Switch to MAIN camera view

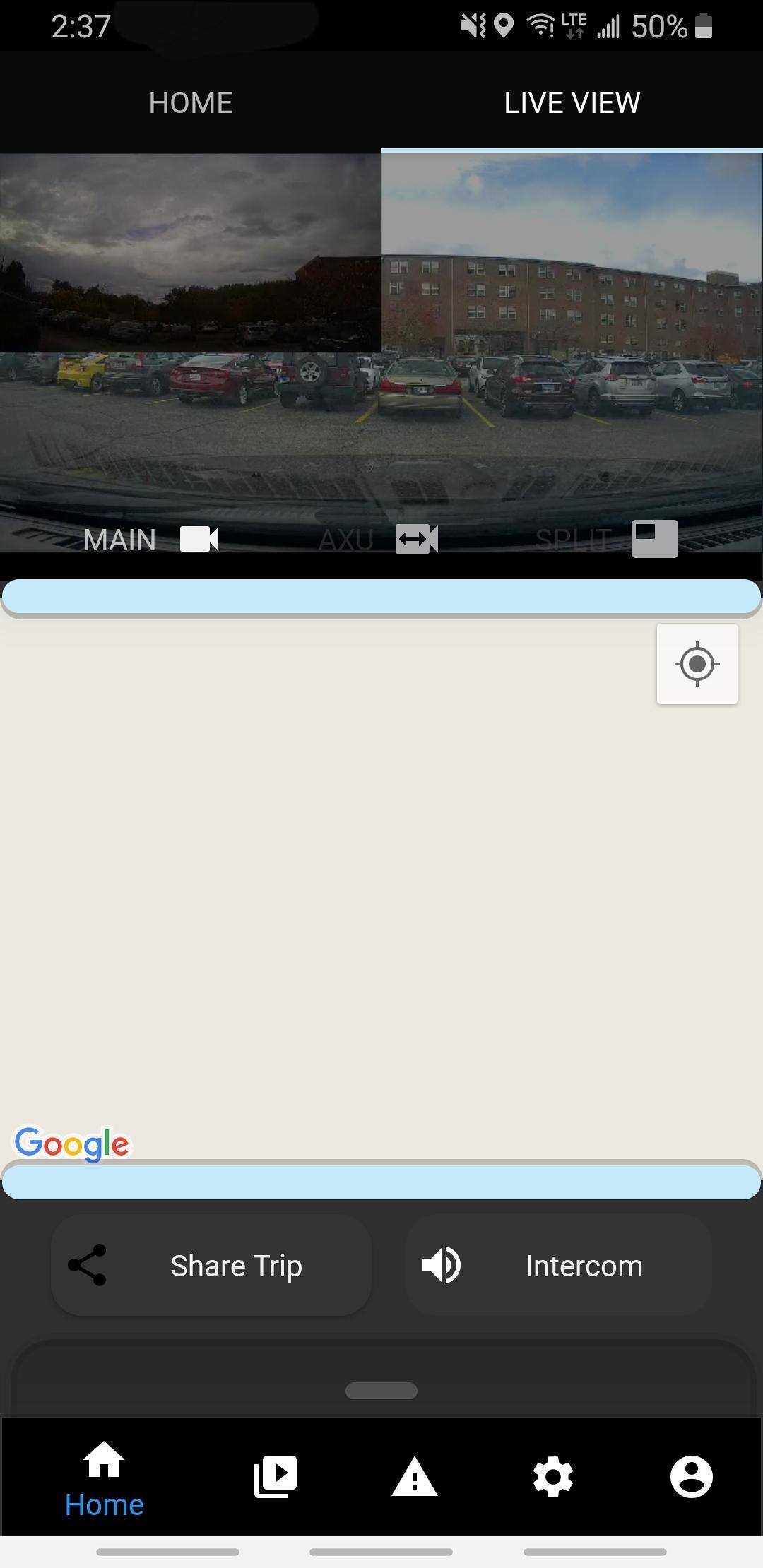pyautogui.click(x=151, y=540)
